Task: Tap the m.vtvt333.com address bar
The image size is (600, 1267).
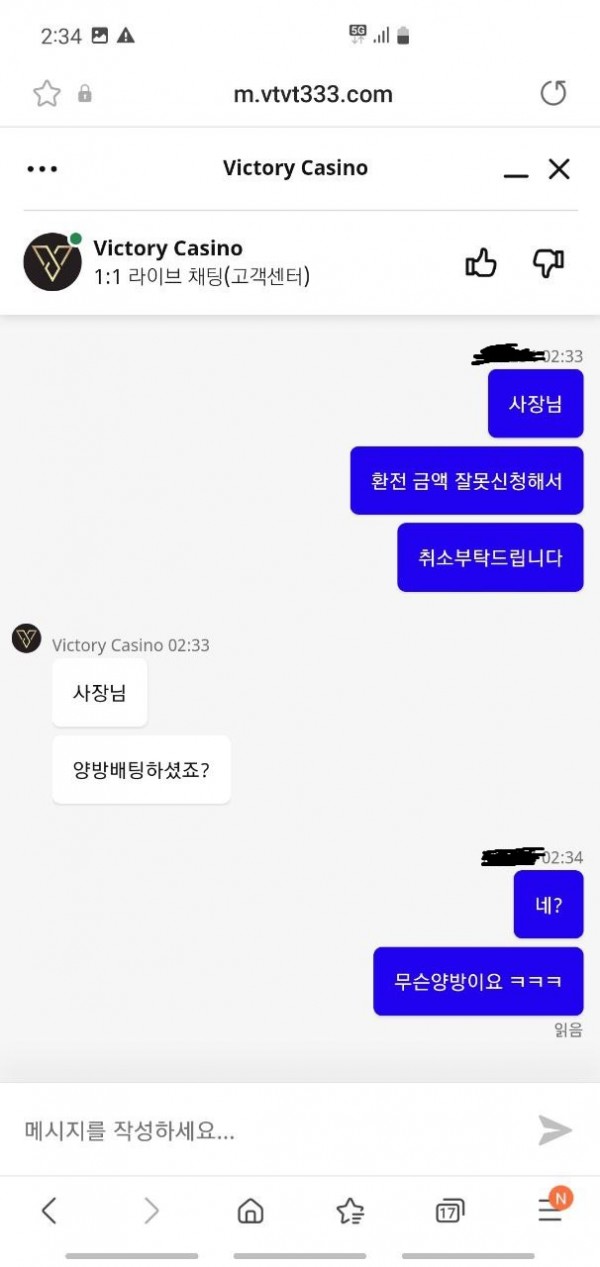Action: 312,94
